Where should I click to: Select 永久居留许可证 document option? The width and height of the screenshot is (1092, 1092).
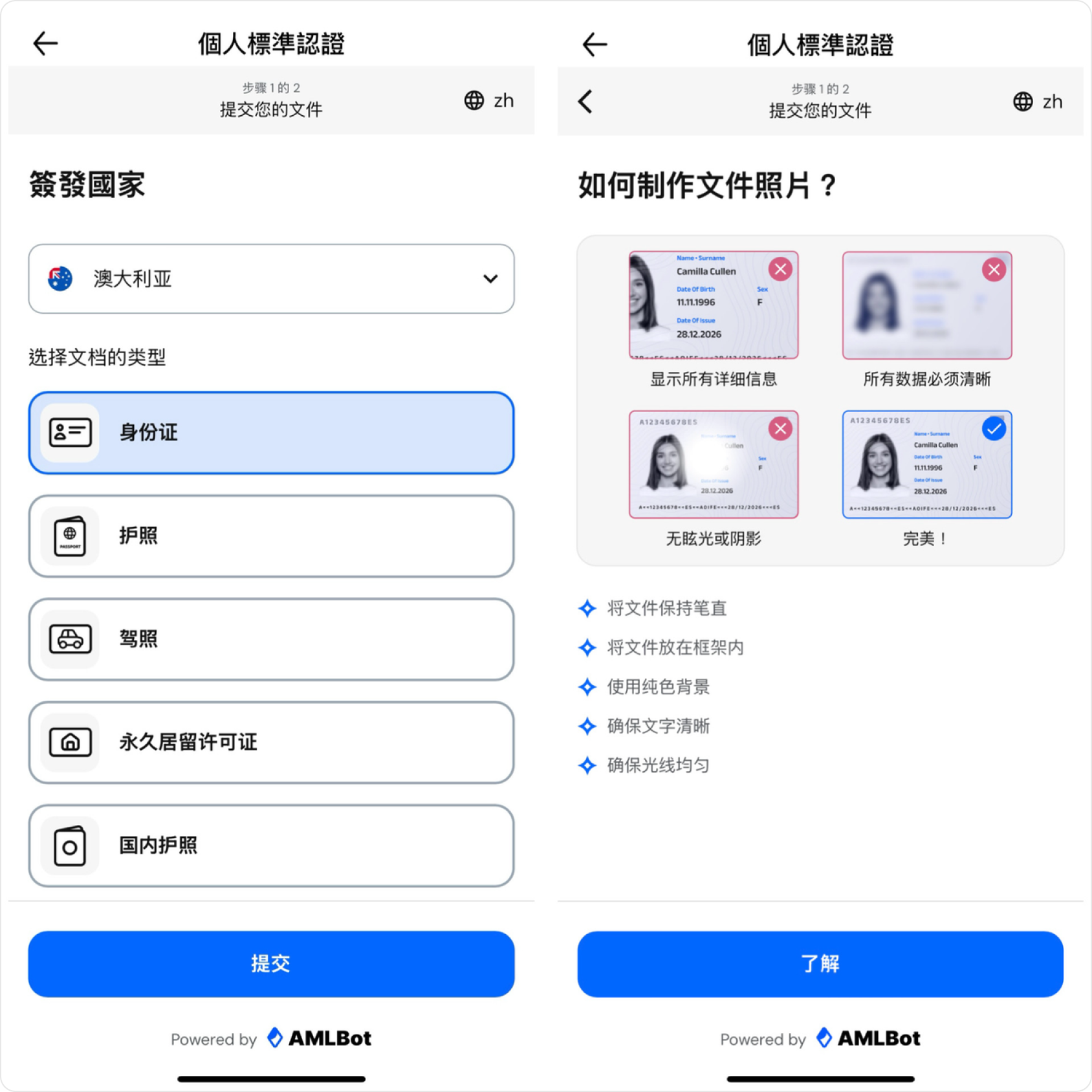[x=271, y=742]
